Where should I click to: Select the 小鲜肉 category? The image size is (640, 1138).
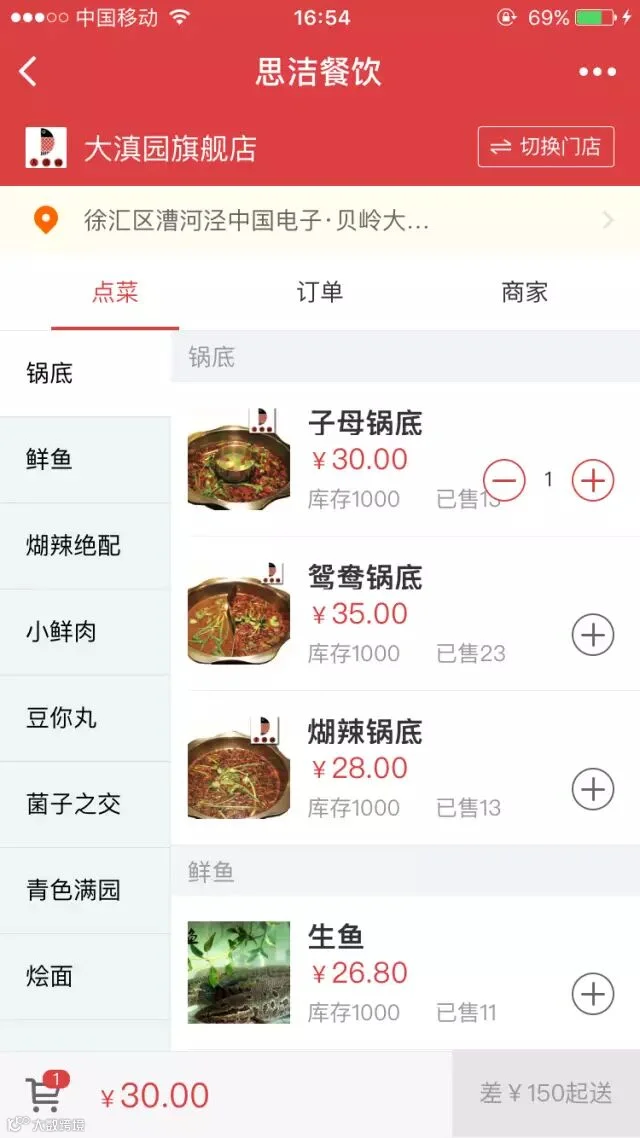(x=85, y=632)
